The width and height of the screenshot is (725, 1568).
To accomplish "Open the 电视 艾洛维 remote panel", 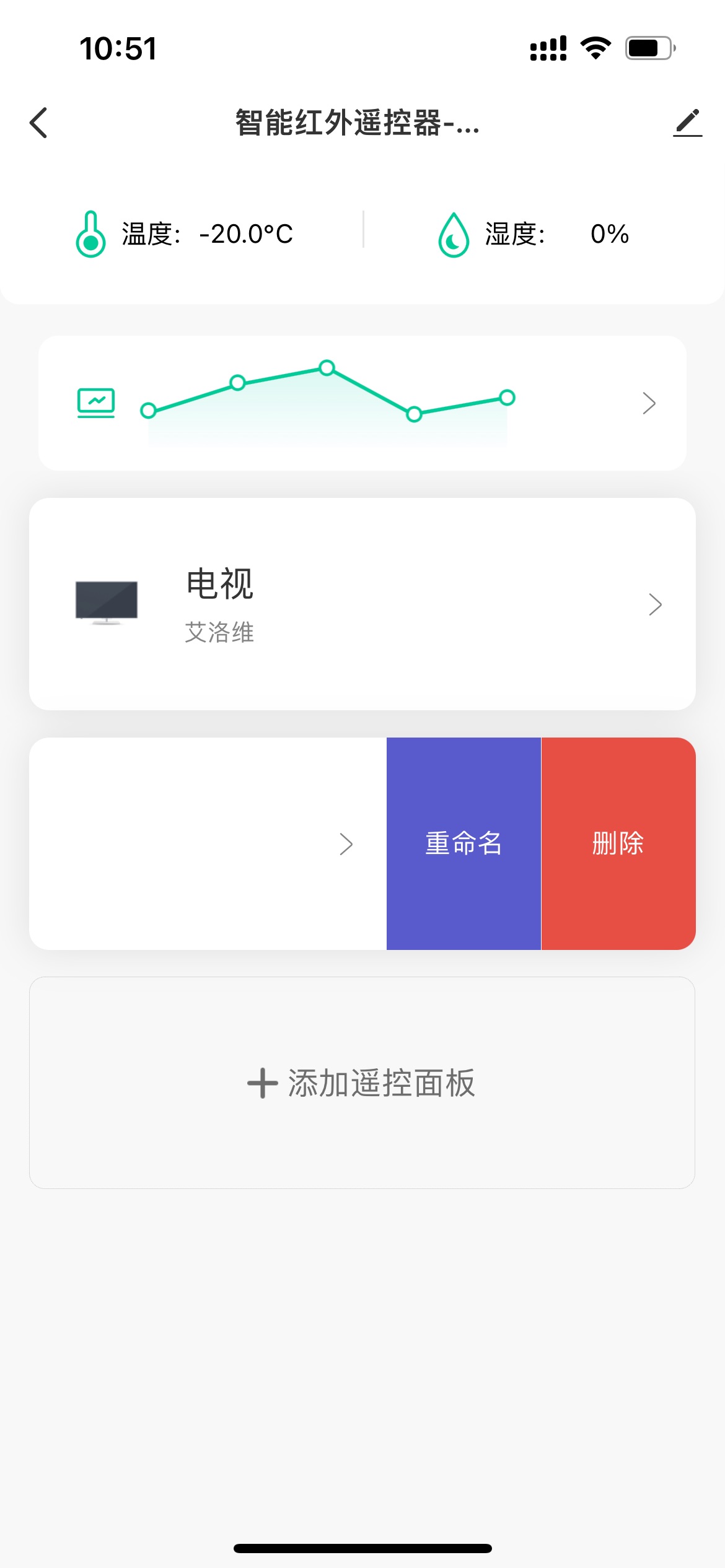I will (x=362, y=604).
